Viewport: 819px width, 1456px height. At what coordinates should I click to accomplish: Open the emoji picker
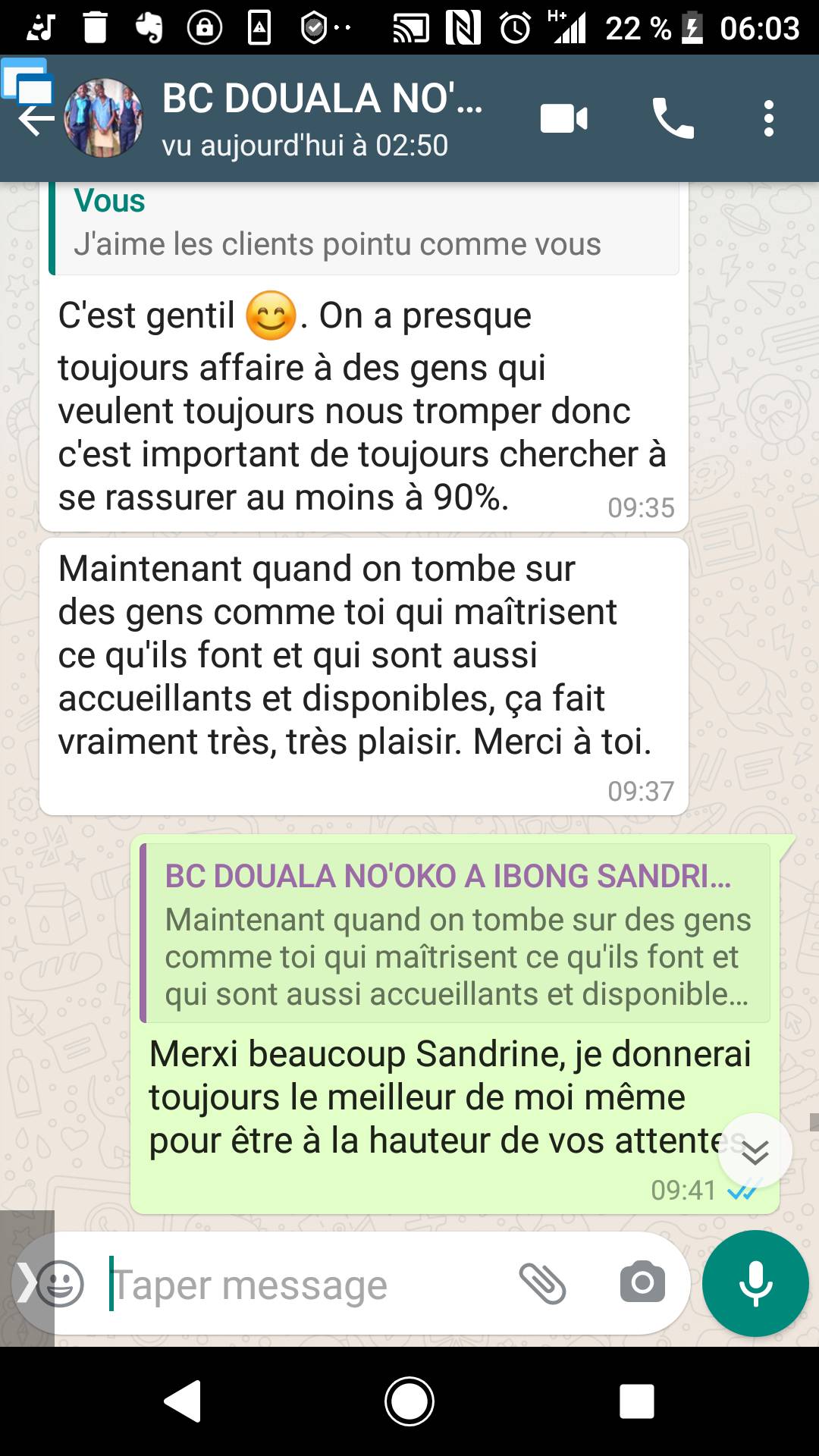click(60, 1284)
